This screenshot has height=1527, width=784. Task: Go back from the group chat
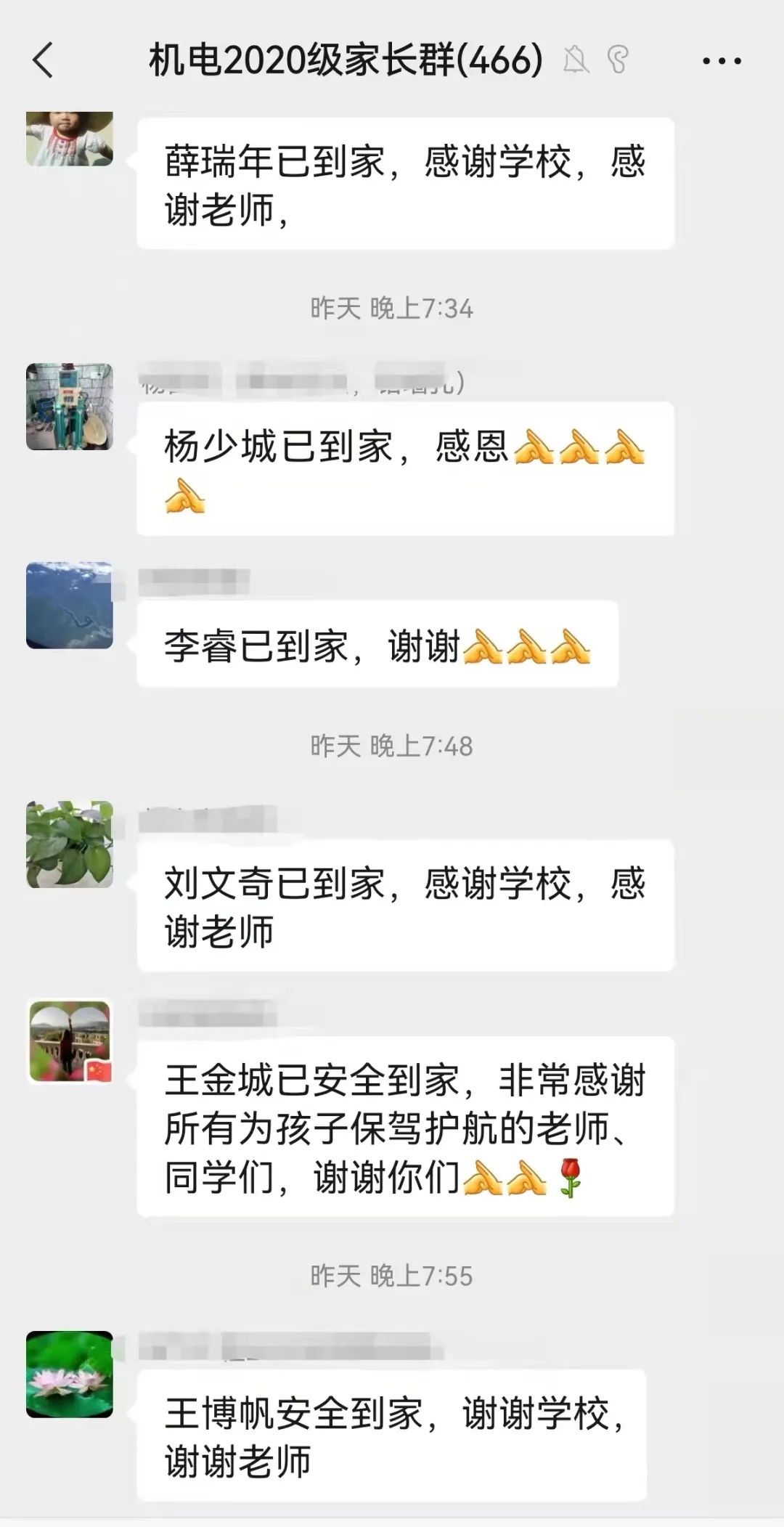pyautogui.click(x=44, y=60)
